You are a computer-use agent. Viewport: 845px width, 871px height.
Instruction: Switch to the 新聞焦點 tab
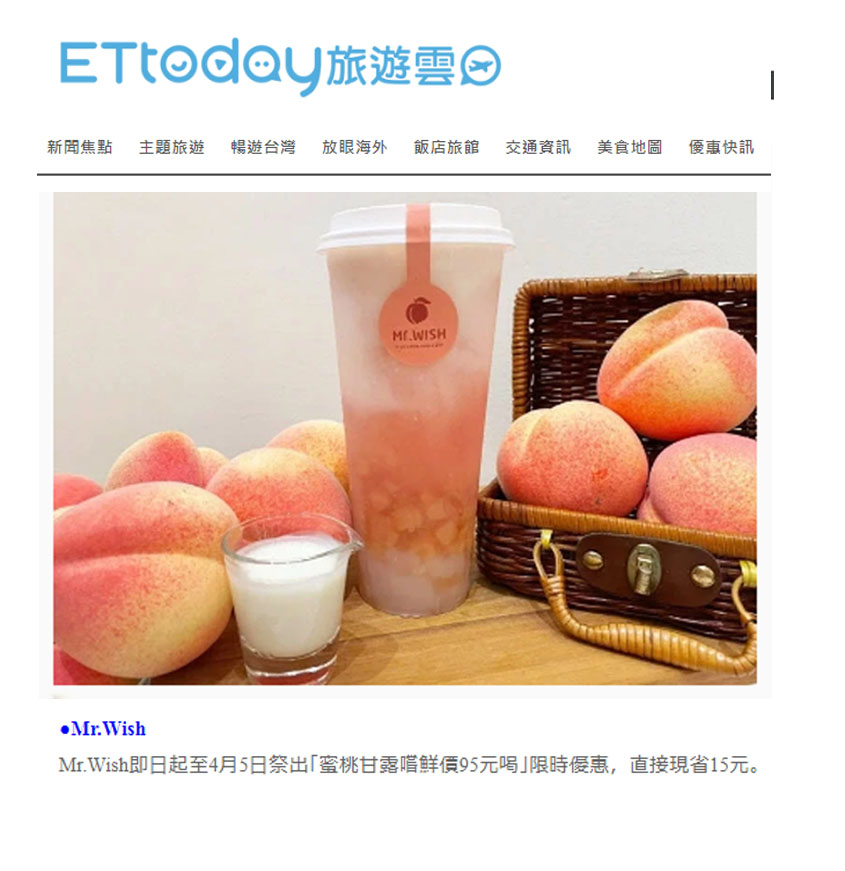tap(80, 147)
